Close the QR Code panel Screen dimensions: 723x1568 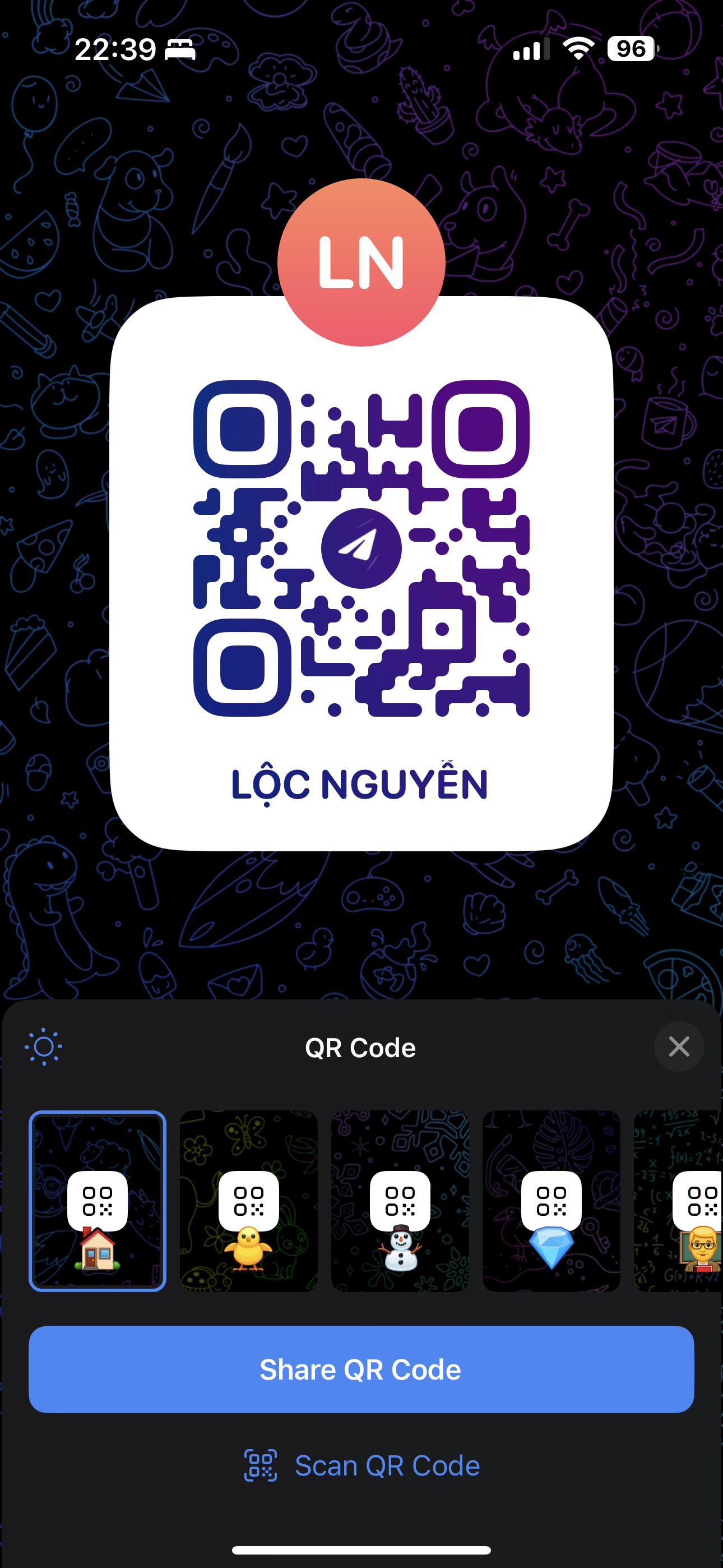(679, 1047)
